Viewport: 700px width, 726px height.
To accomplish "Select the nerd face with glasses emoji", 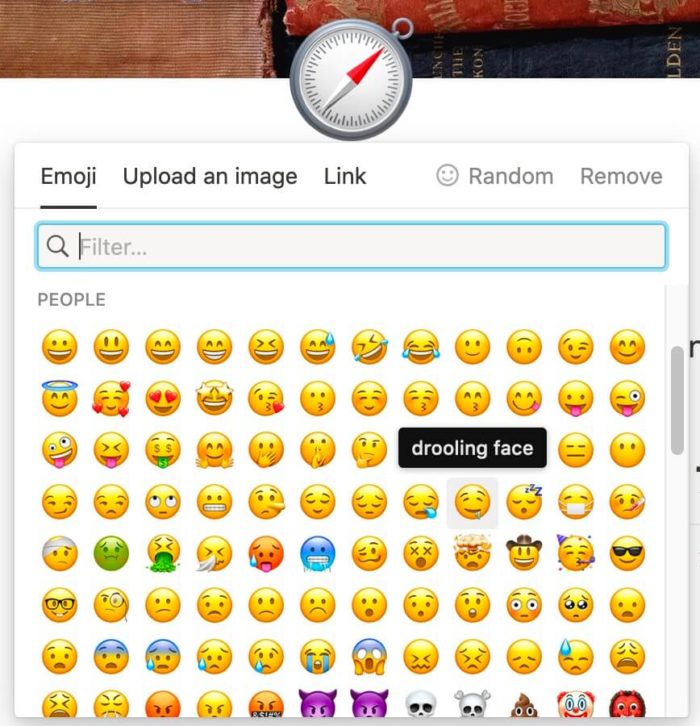I will (x=60, y=605).
